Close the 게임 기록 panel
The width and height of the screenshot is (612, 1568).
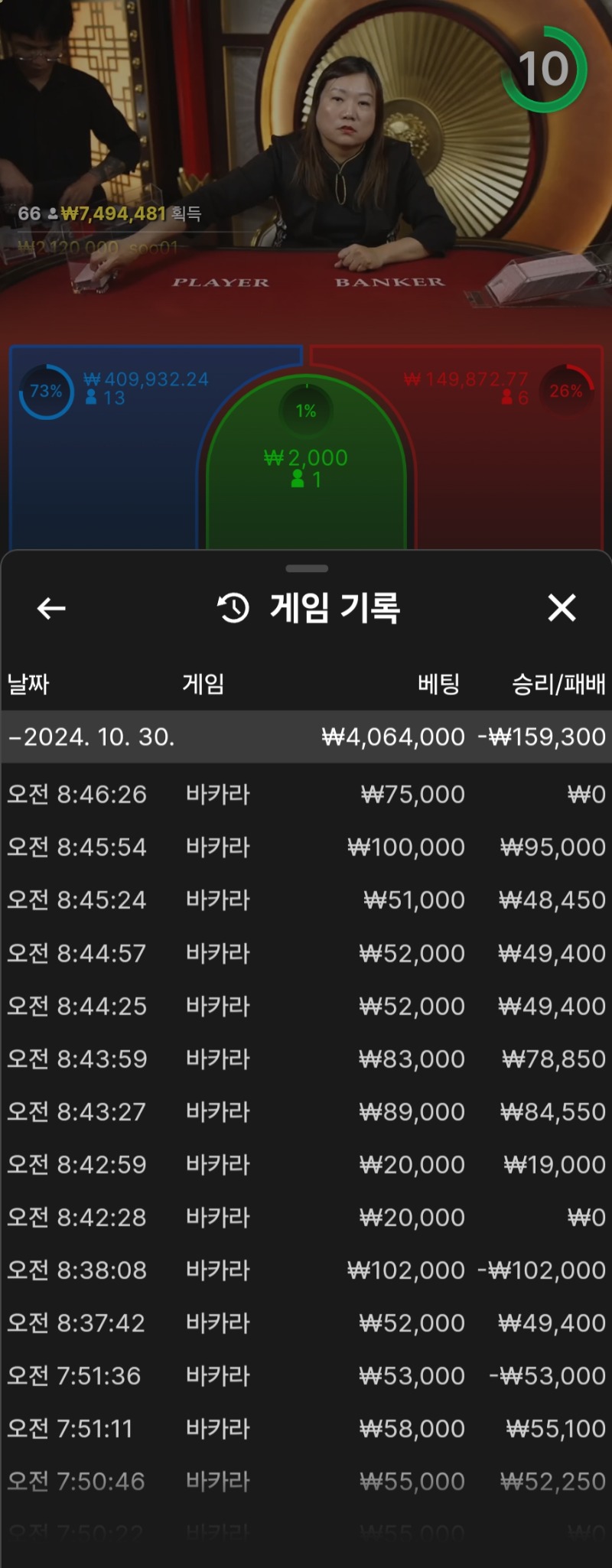(x=562, y=609)
